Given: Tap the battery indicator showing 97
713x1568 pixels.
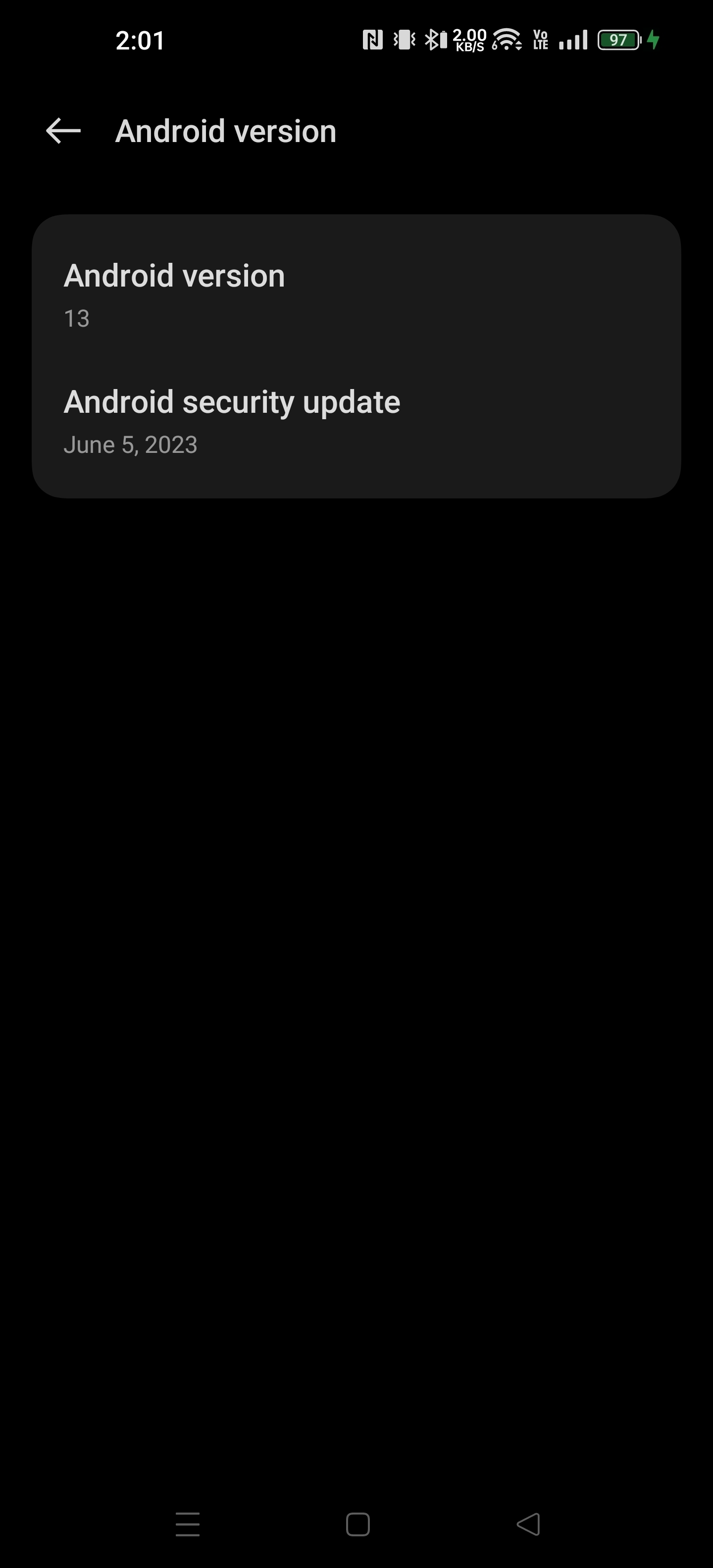Looking at the screenshot, I should pos(617,40).
